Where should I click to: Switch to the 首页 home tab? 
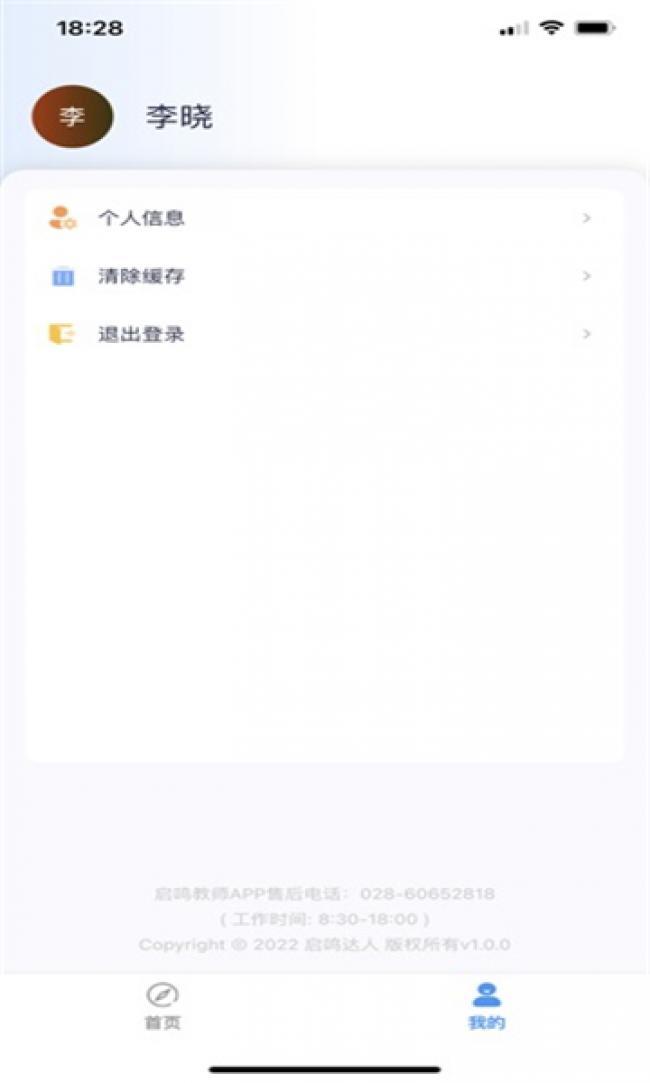[x=162, y=1005]
